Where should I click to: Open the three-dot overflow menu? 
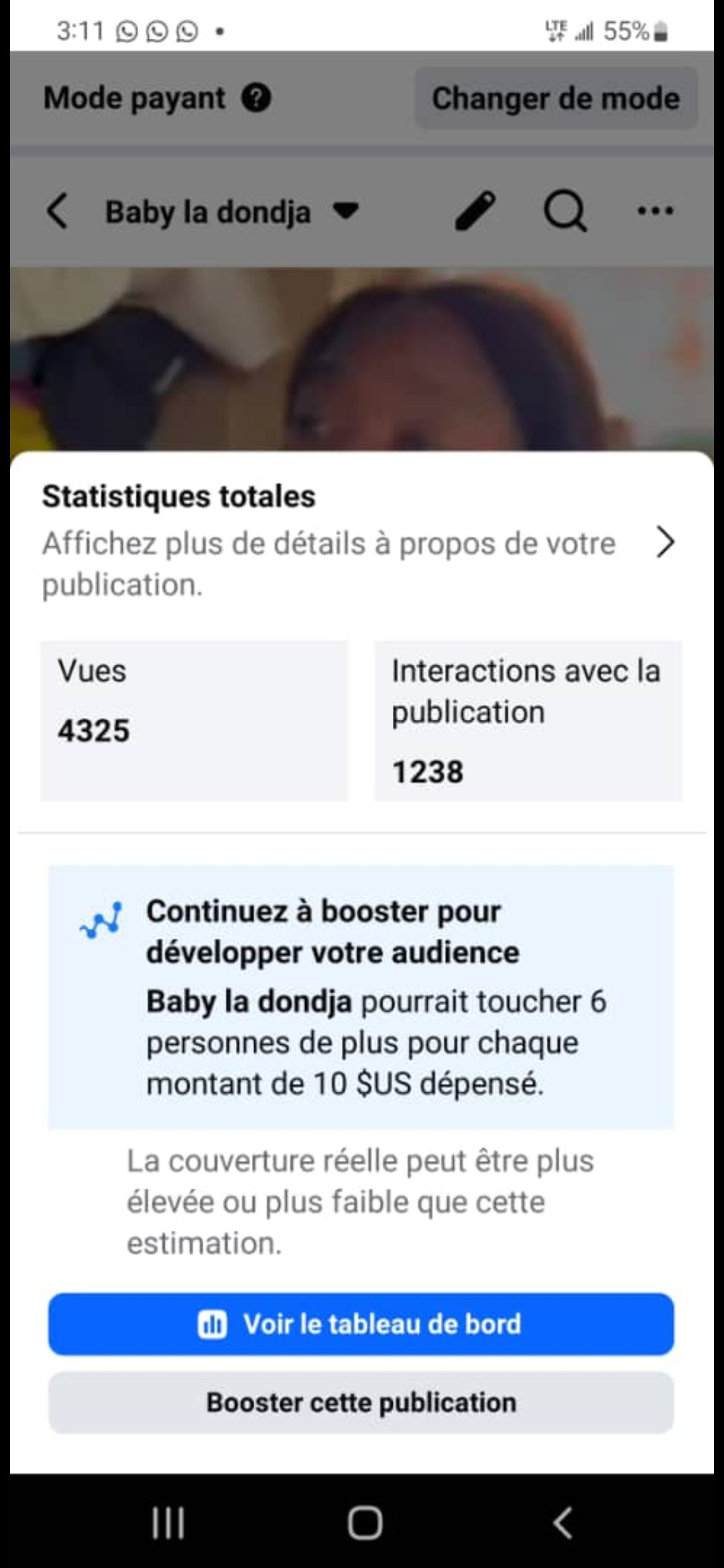[x=655, y=211]
